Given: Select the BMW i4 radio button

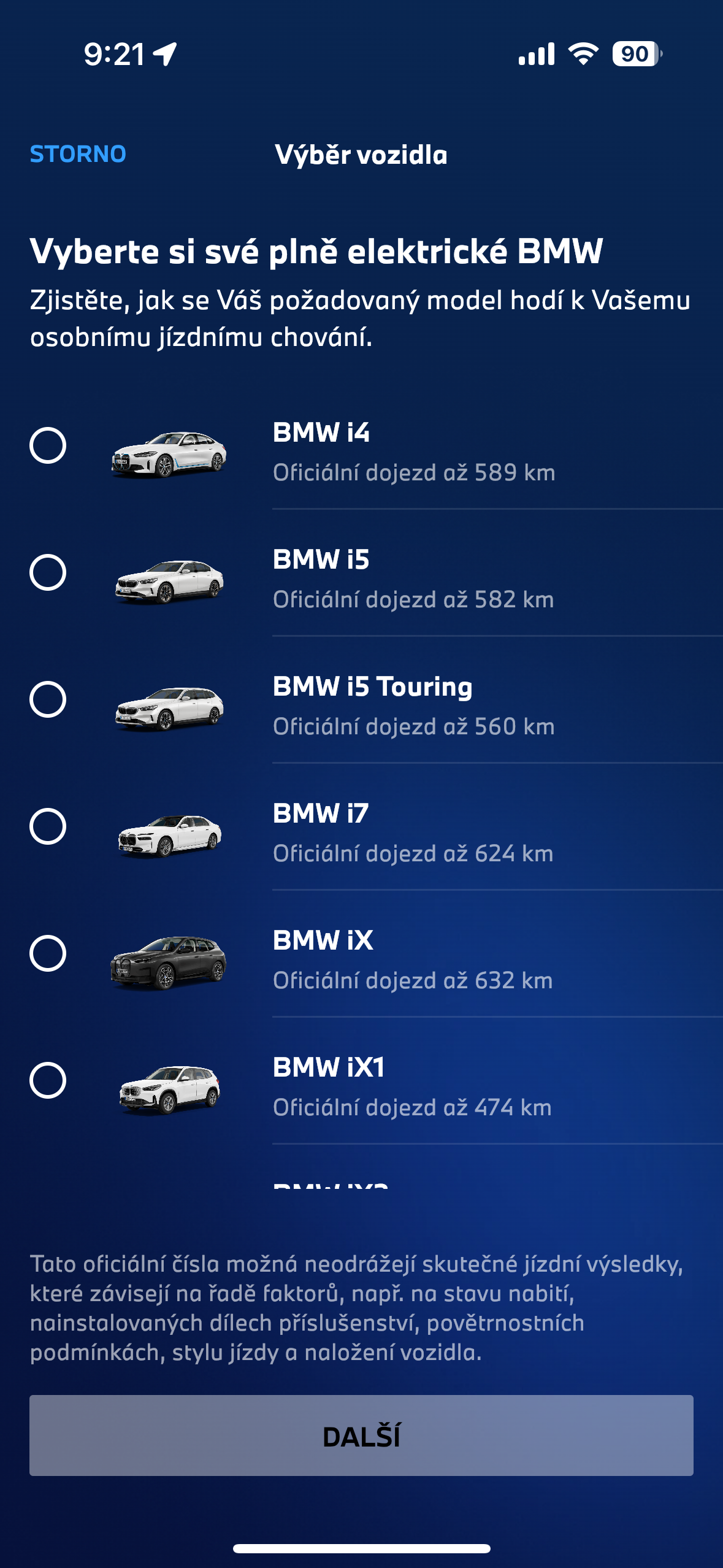Looking at the screenshot, I should 48,445.
